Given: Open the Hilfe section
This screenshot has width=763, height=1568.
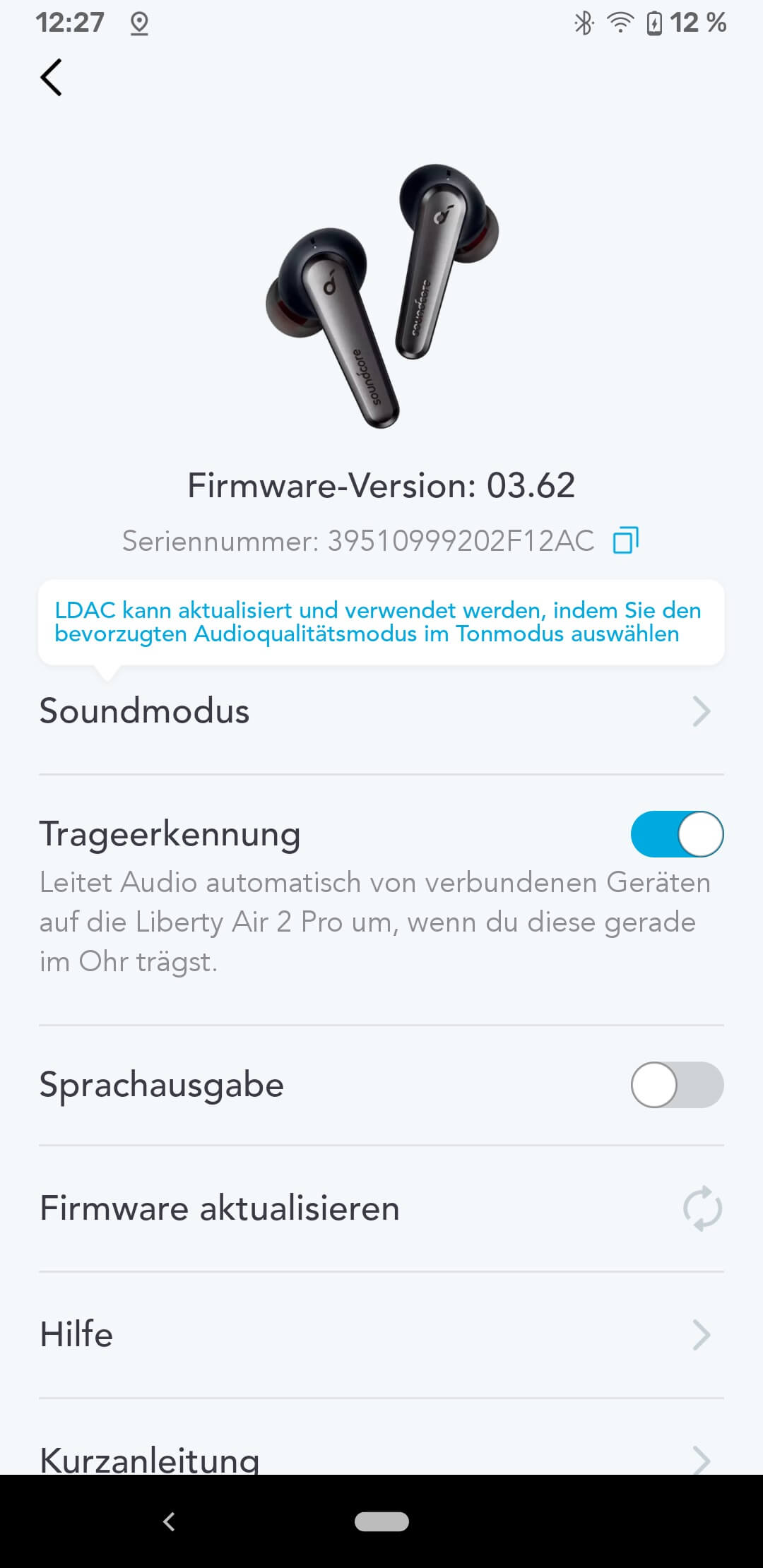Looking at the screenshot, I should click(x=381, y=1335).
